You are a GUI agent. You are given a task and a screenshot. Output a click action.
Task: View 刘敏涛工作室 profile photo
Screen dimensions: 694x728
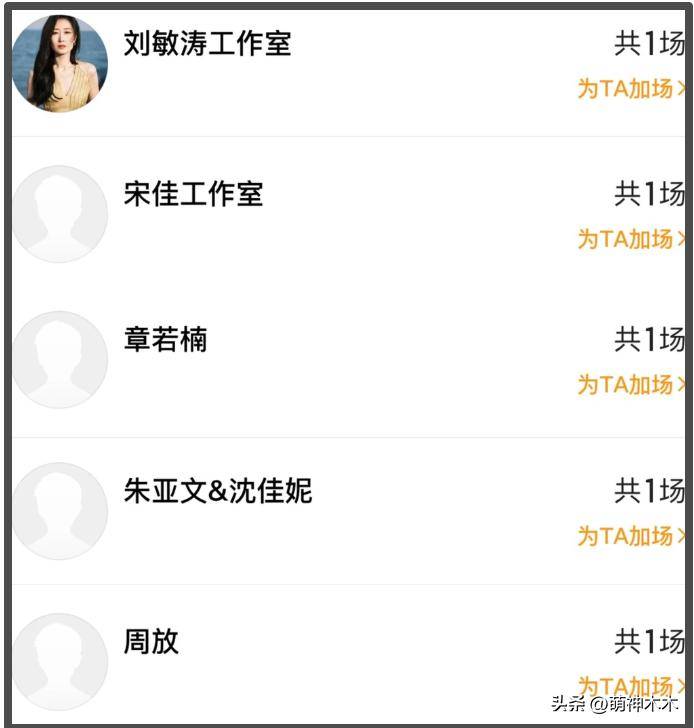coord(59,64)
